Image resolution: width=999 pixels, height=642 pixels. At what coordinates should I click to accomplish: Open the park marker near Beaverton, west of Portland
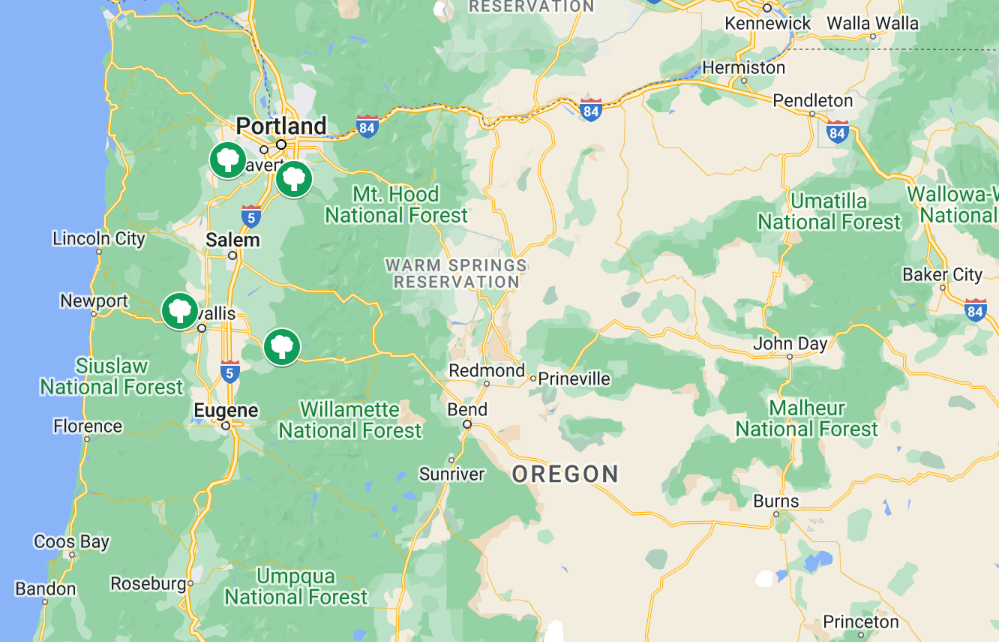(x=228, y=160)
